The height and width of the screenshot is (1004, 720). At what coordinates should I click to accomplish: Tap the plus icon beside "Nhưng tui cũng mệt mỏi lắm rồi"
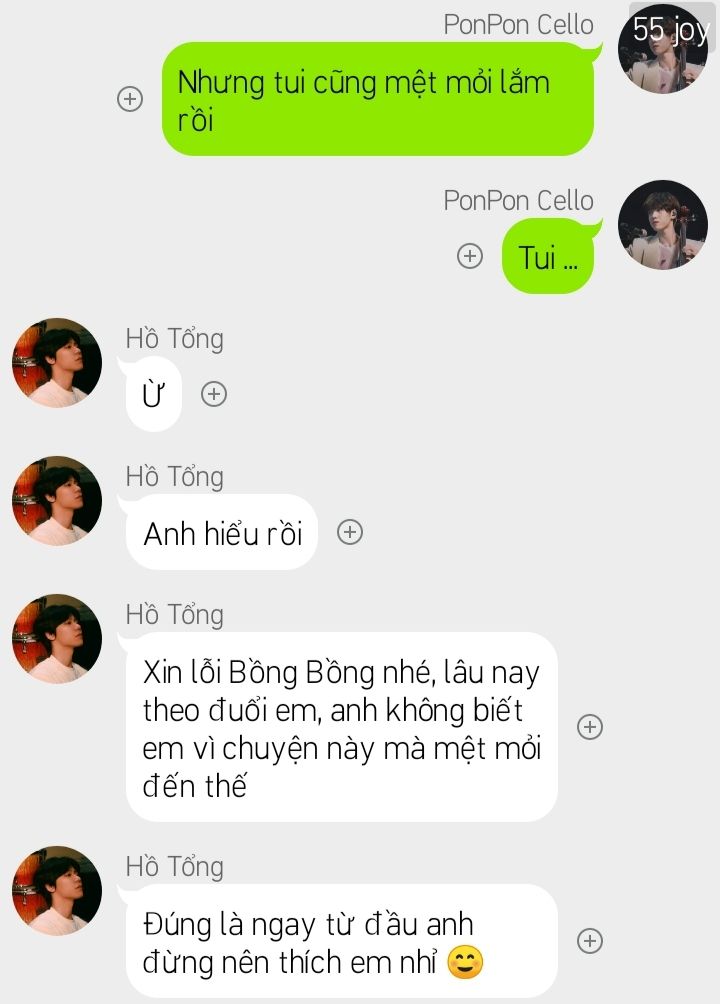pos(130,99)
